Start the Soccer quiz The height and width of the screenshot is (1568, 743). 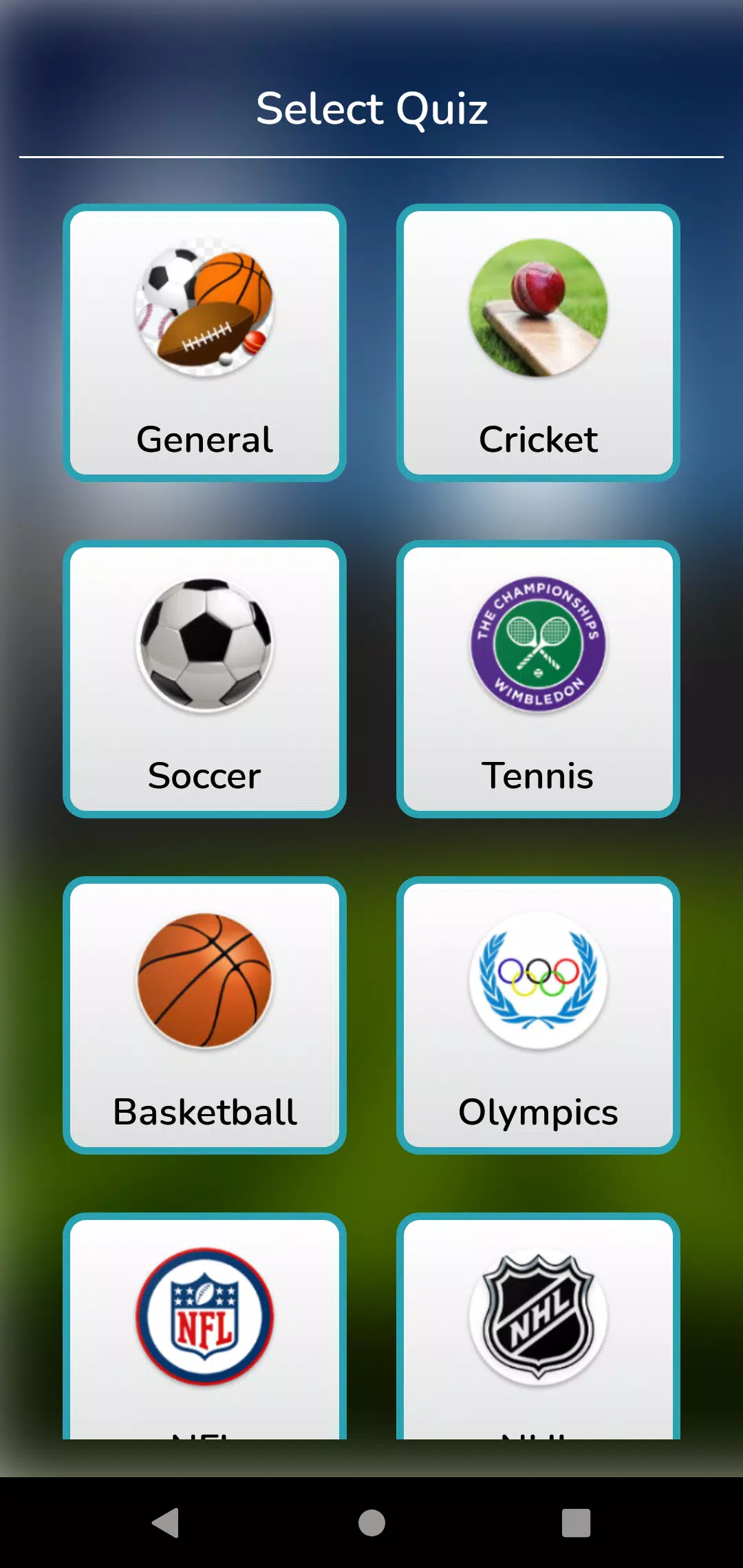click(x=204, y=679)
